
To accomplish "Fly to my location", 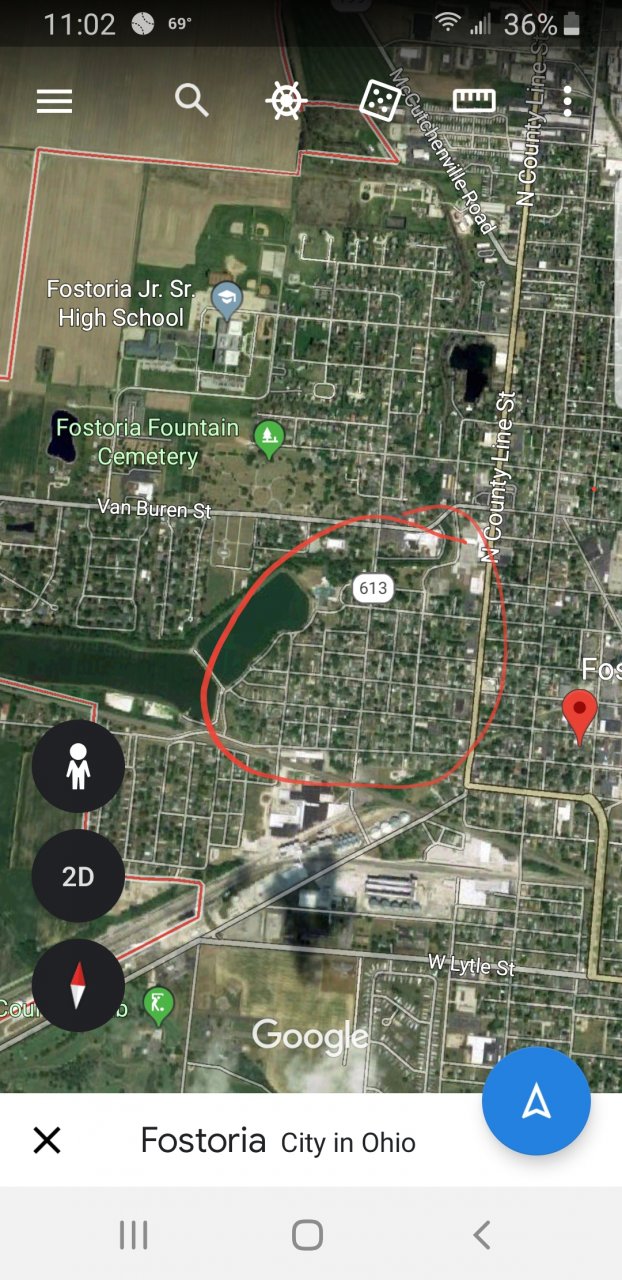I will (536, 1101).
